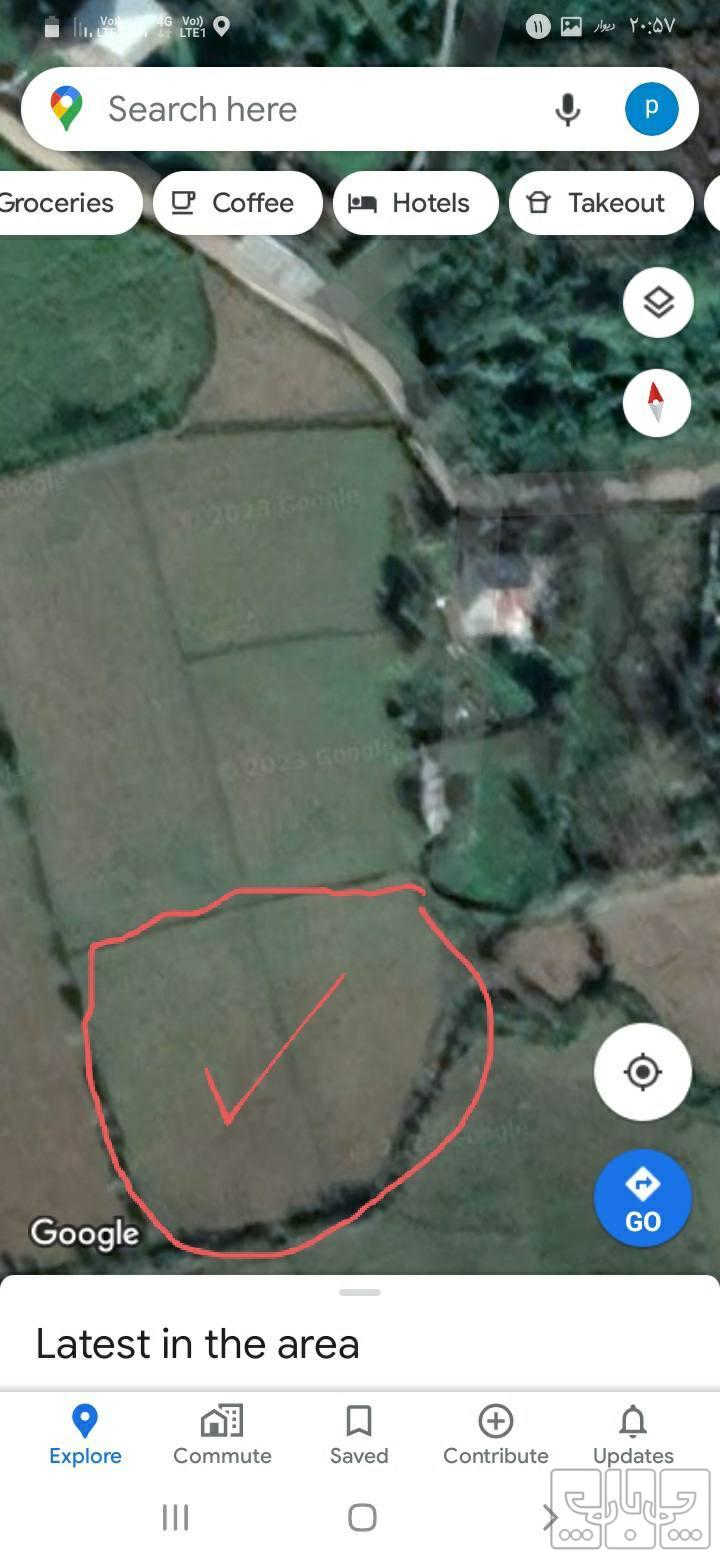Open the Contribute tab
The height and width of the screenshot is (1560, 720).
click(496, 1434)
